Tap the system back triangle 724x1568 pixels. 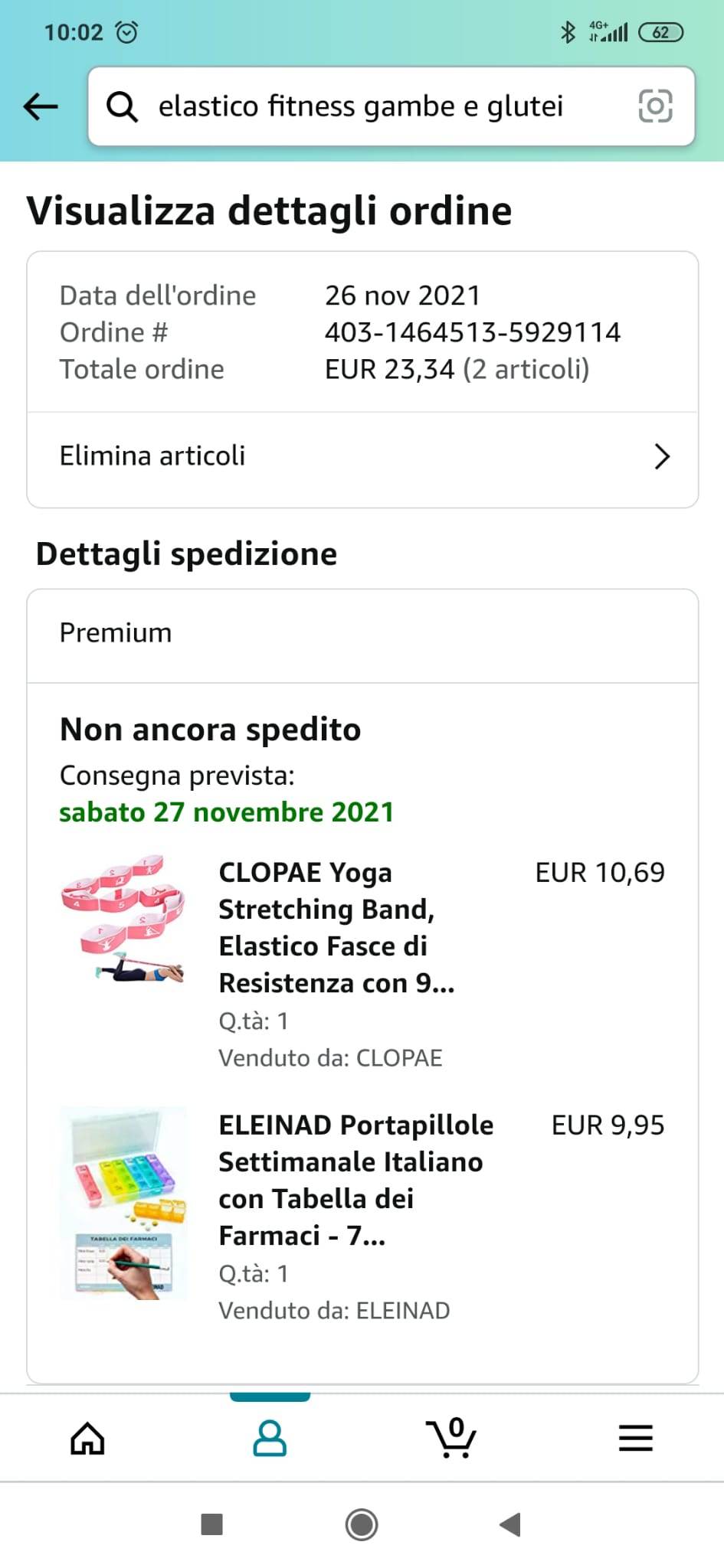(x=510, y=1524)
